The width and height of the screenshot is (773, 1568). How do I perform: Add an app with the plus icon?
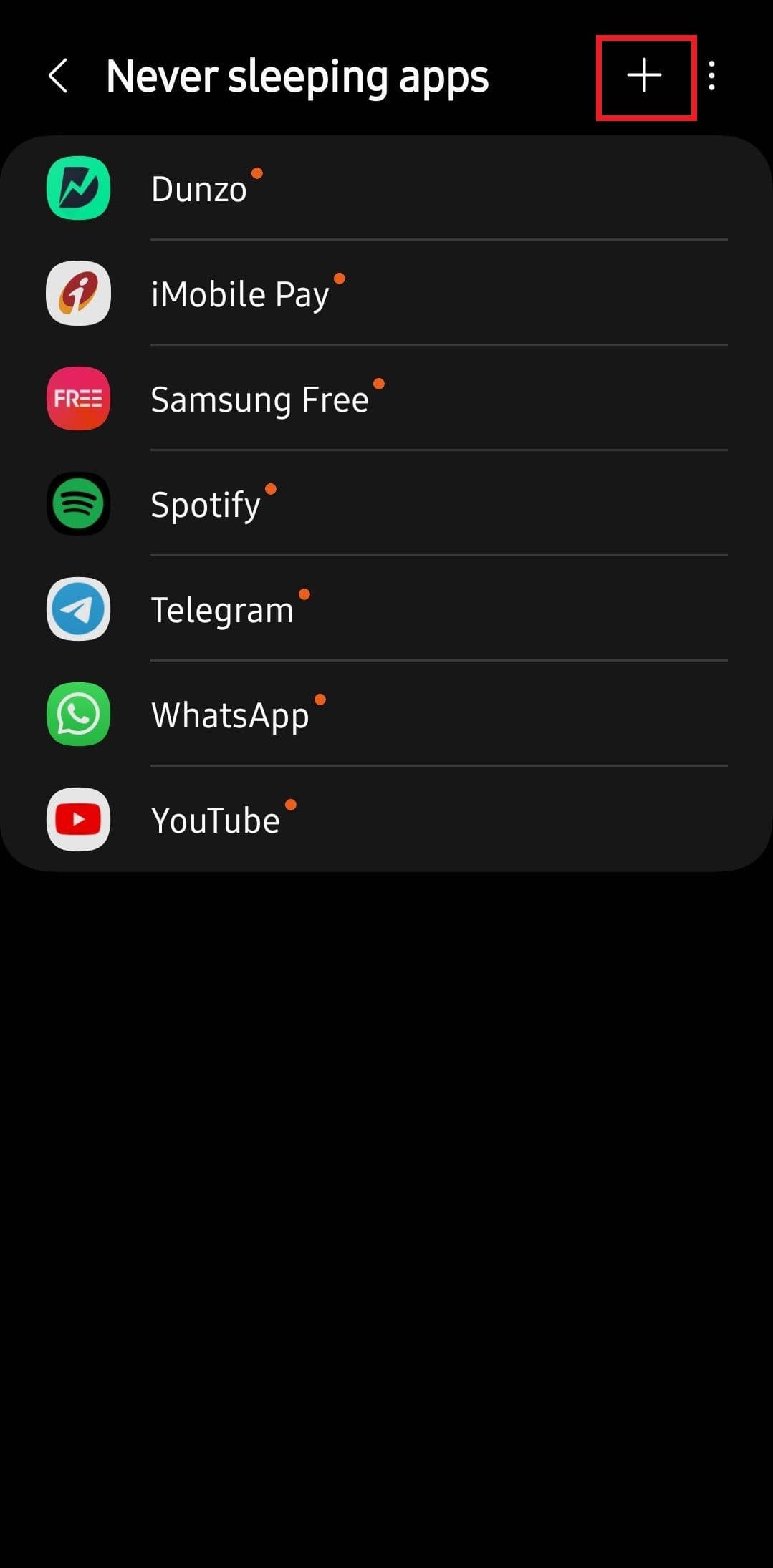point(644,76)
